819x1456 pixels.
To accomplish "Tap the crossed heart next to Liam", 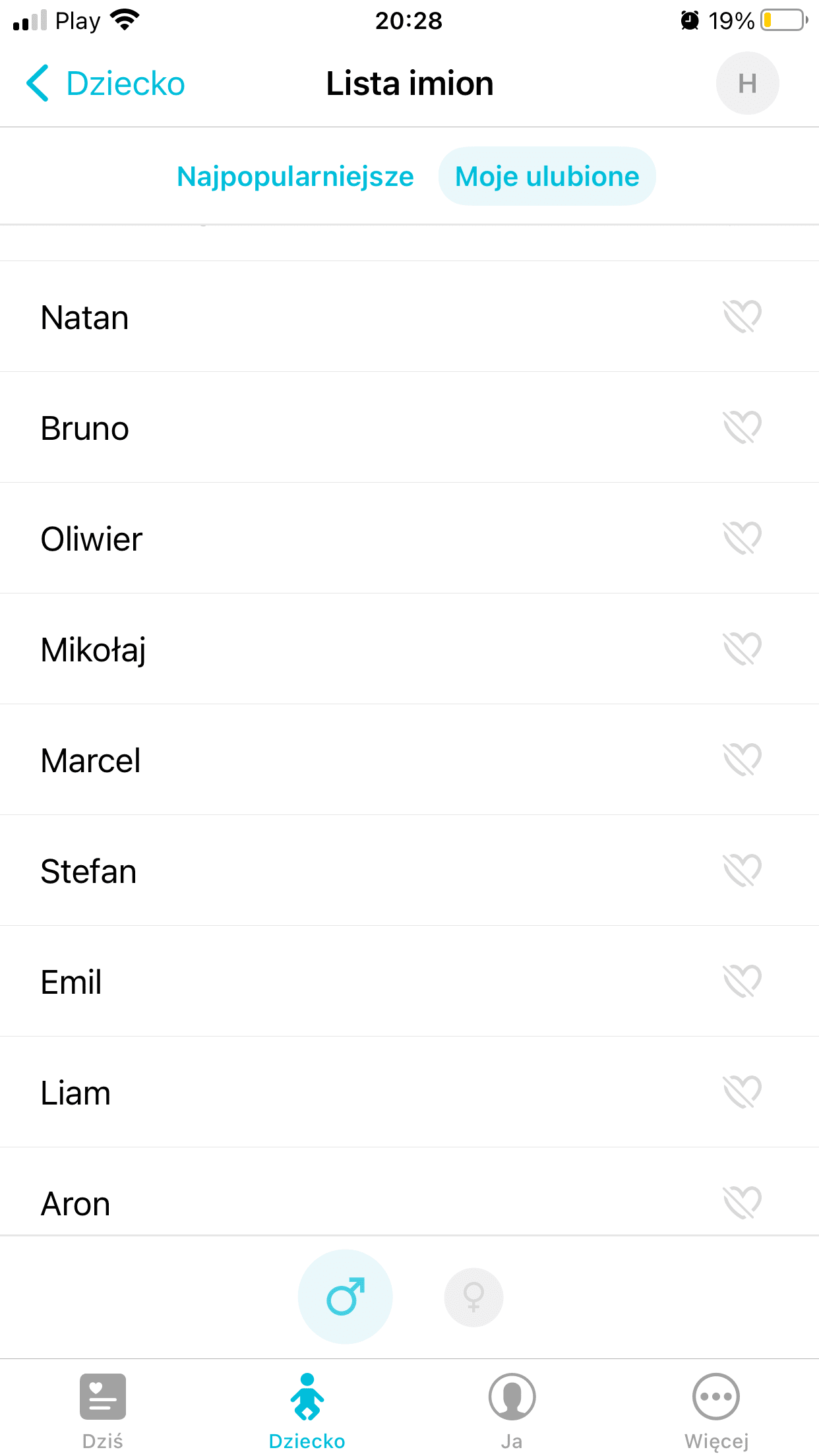I will (742, 1092).
